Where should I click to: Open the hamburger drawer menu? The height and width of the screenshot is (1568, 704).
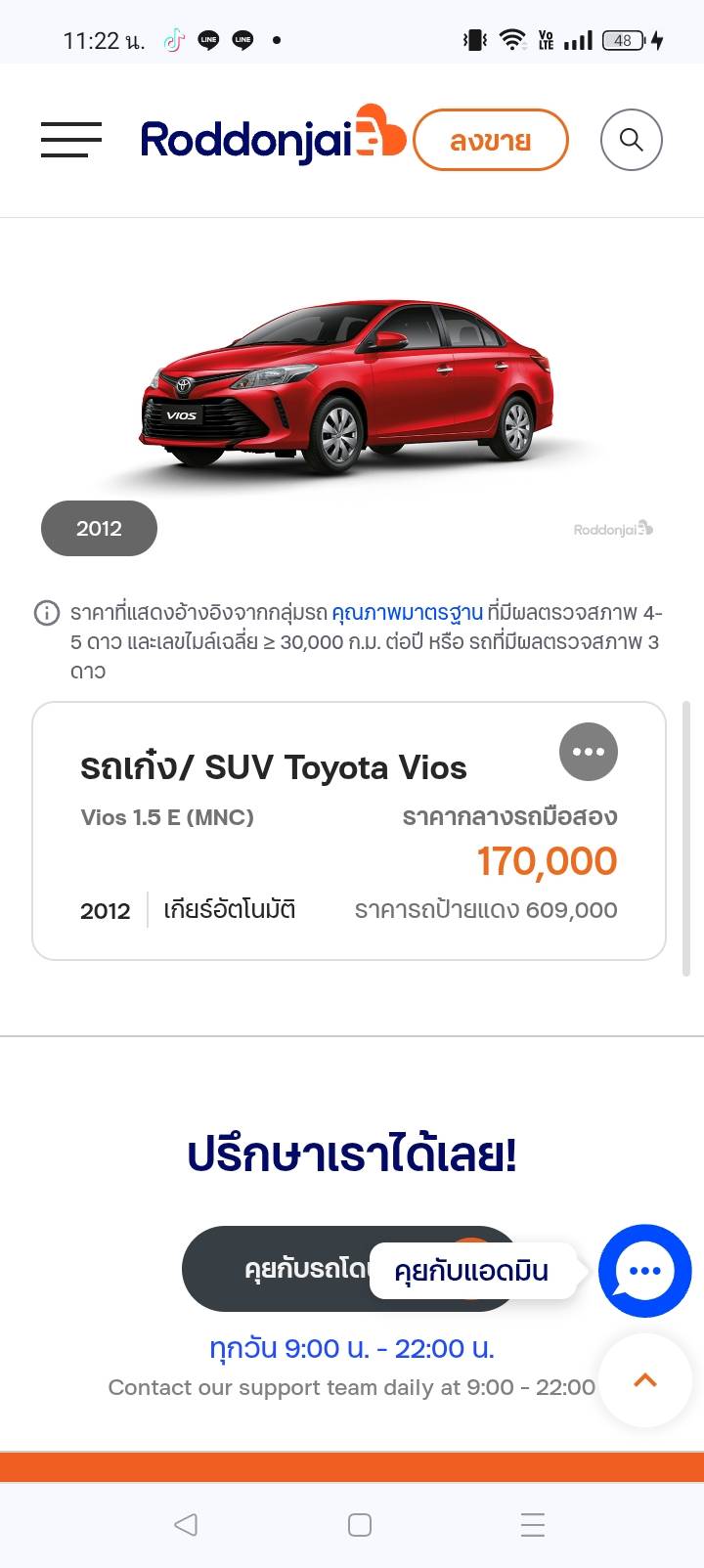pyautogui.click(x=71, y=140)
